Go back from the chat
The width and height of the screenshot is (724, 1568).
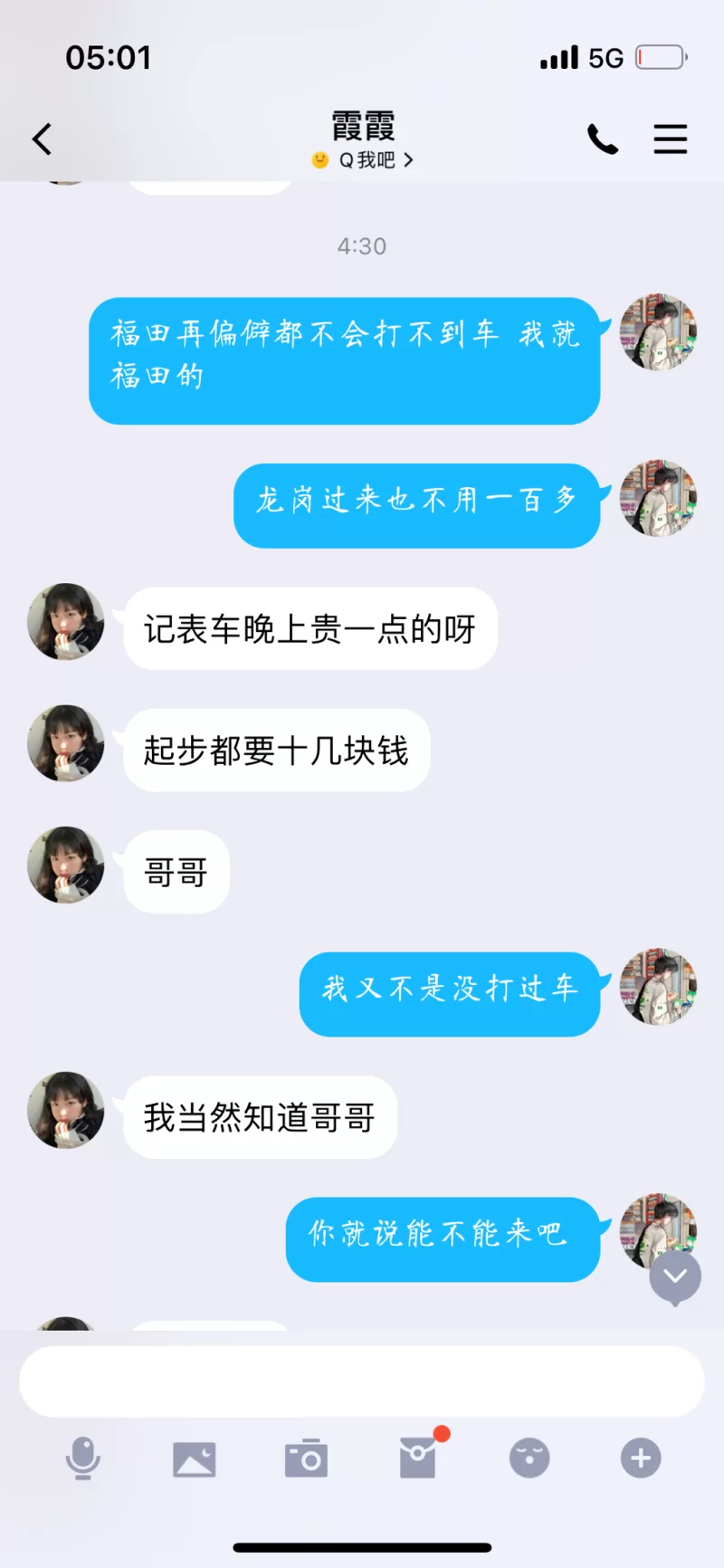coord(42,139)
